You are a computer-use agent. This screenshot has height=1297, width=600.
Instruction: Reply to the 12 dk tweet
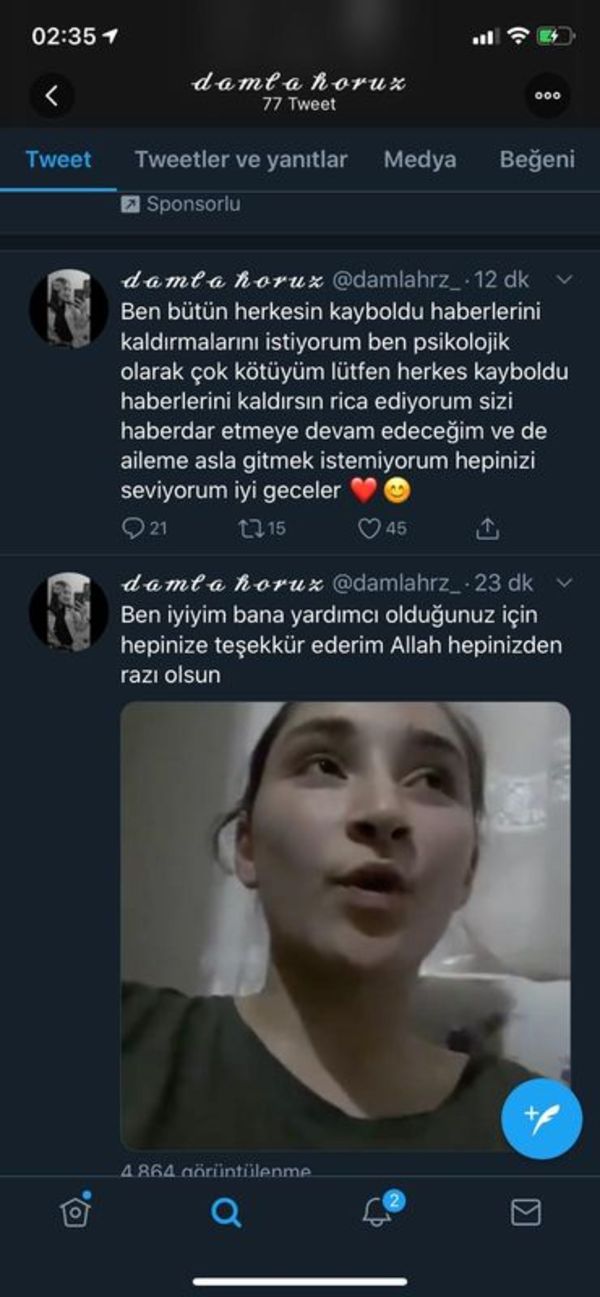(x=144, y=528)
